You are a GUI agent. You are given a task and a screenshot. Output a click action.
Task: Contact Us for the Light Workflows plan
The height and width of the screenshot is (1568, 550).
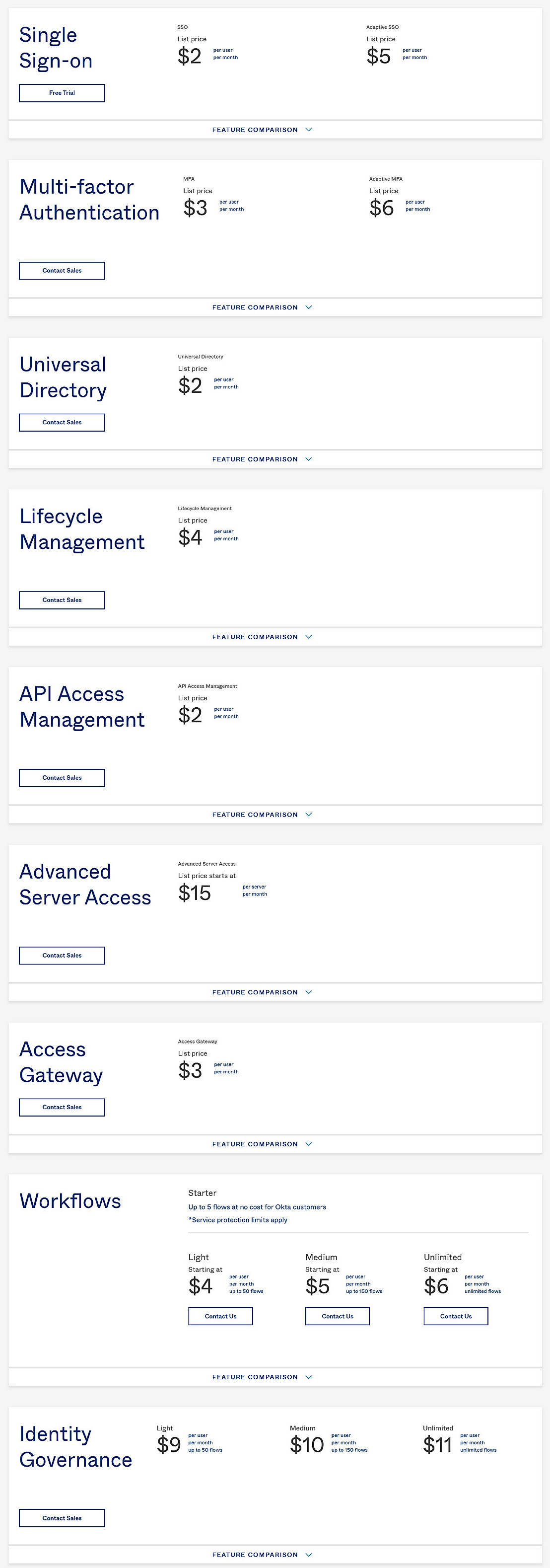point(220,1315)
